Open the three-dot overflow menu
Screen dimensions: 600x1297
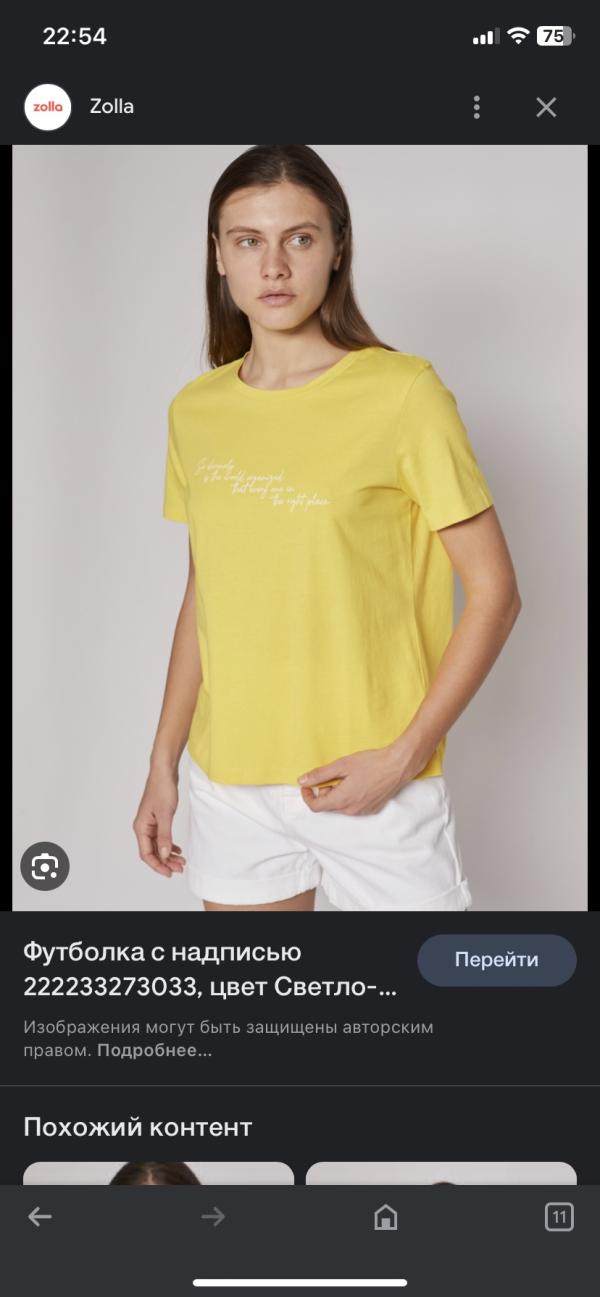point(477,107)
